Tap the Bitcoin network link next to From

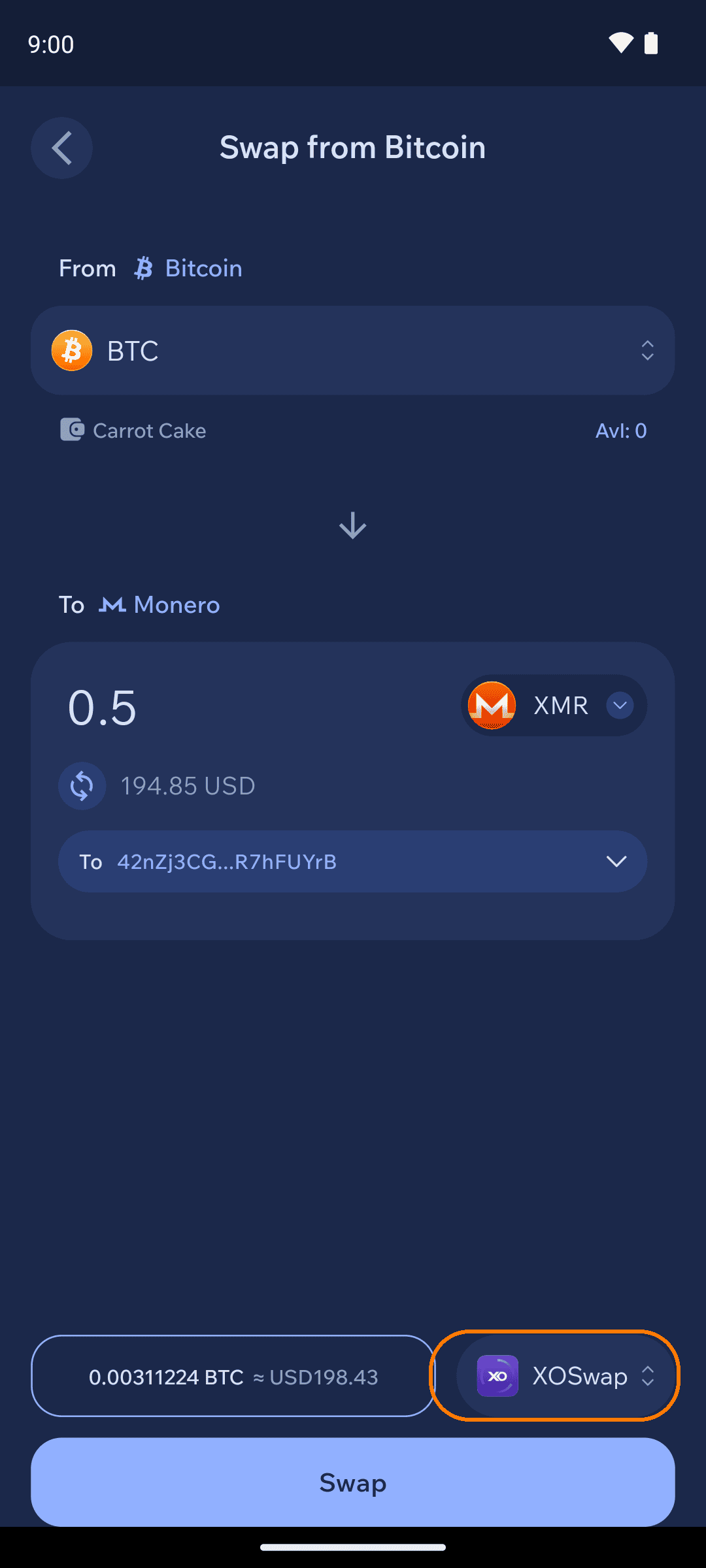coord(188,269)
